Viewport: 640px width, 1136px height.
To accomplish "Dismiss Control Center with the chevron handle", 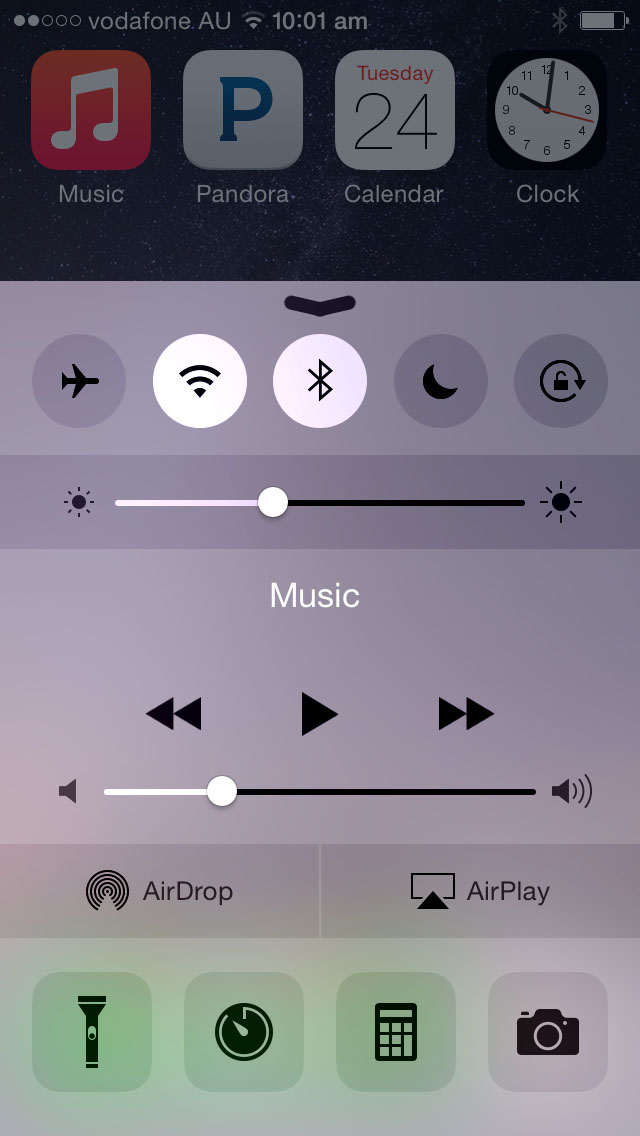I will pyautogui.click(x=320, y=305).
